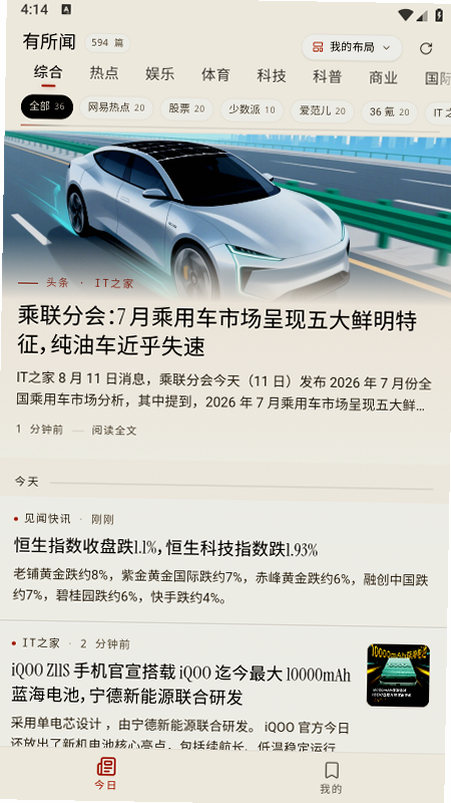Switch to the 科普 tab

click(327, 76)
